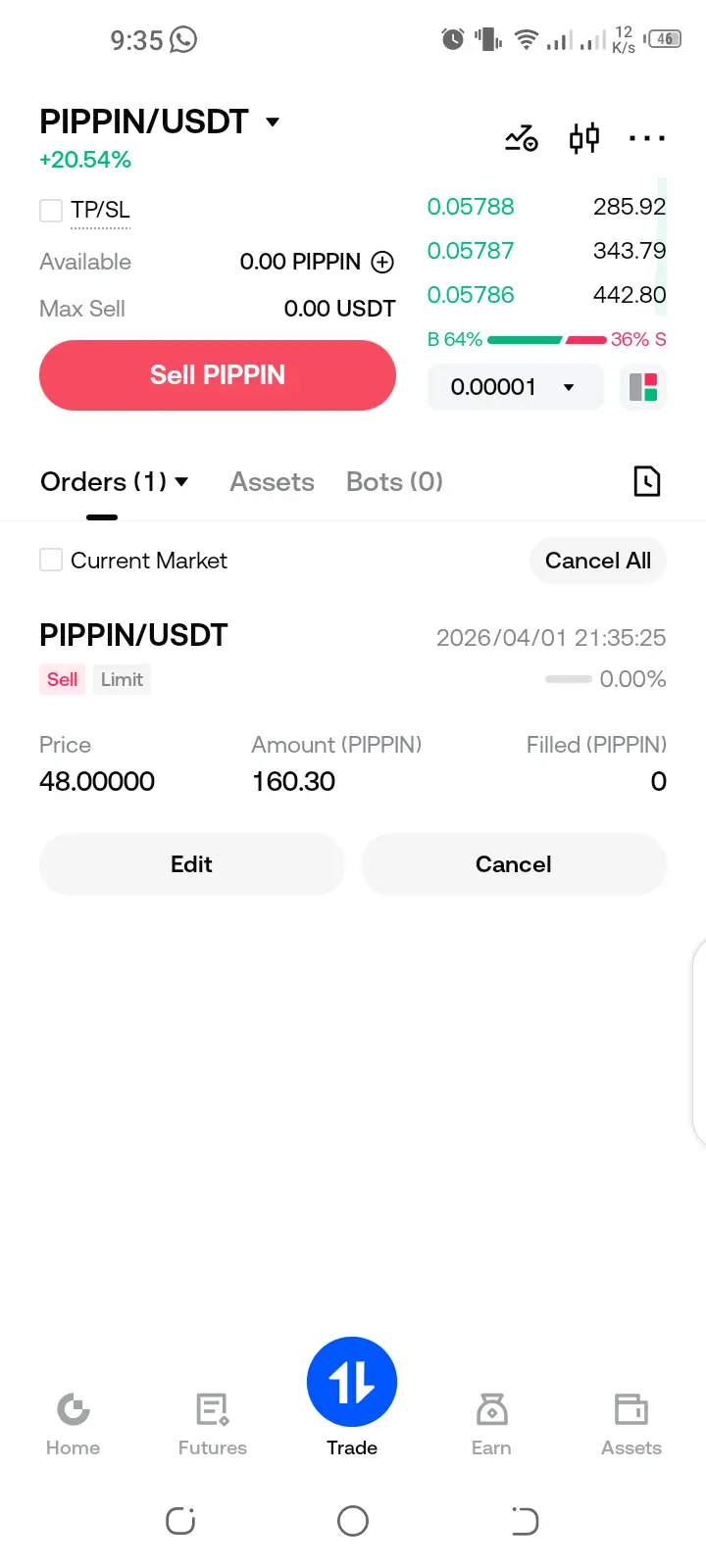
Task: Change the order book layout view
Action: (x=643, y=387)
